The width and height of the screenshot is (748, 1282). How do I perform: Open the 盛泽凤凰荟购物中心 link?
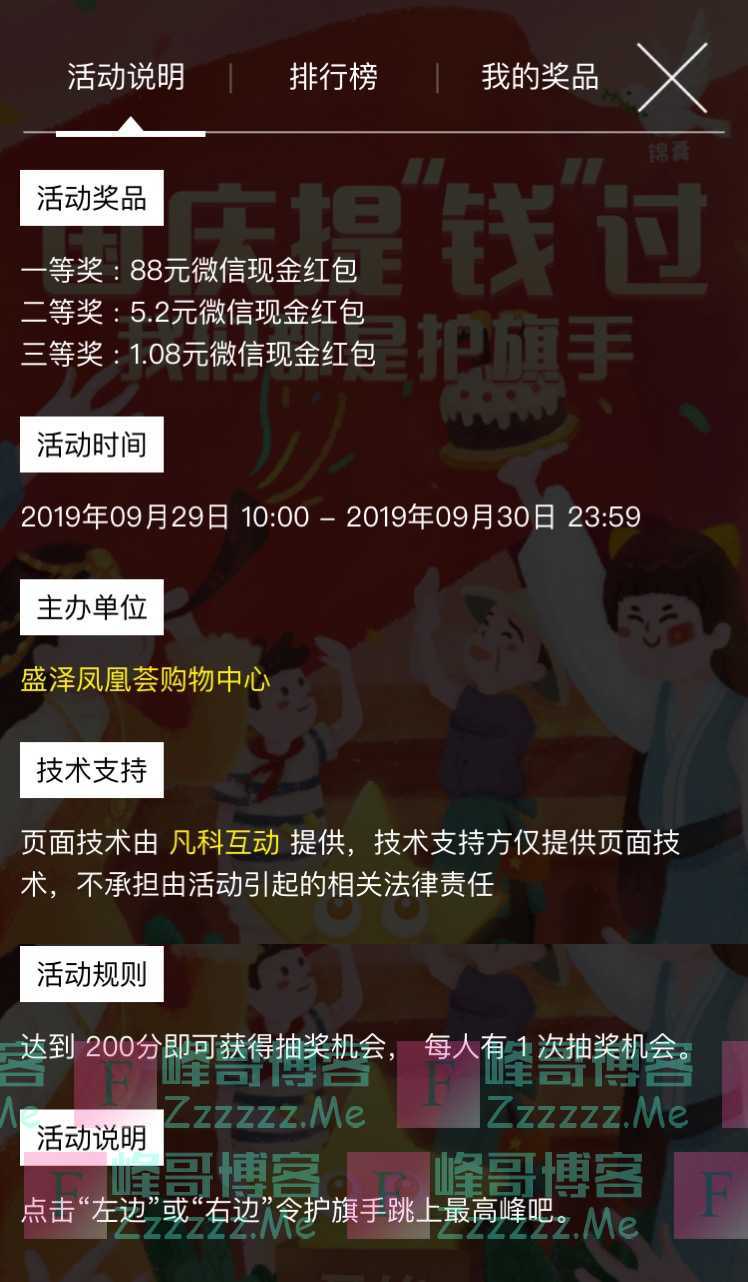point(146,680)
